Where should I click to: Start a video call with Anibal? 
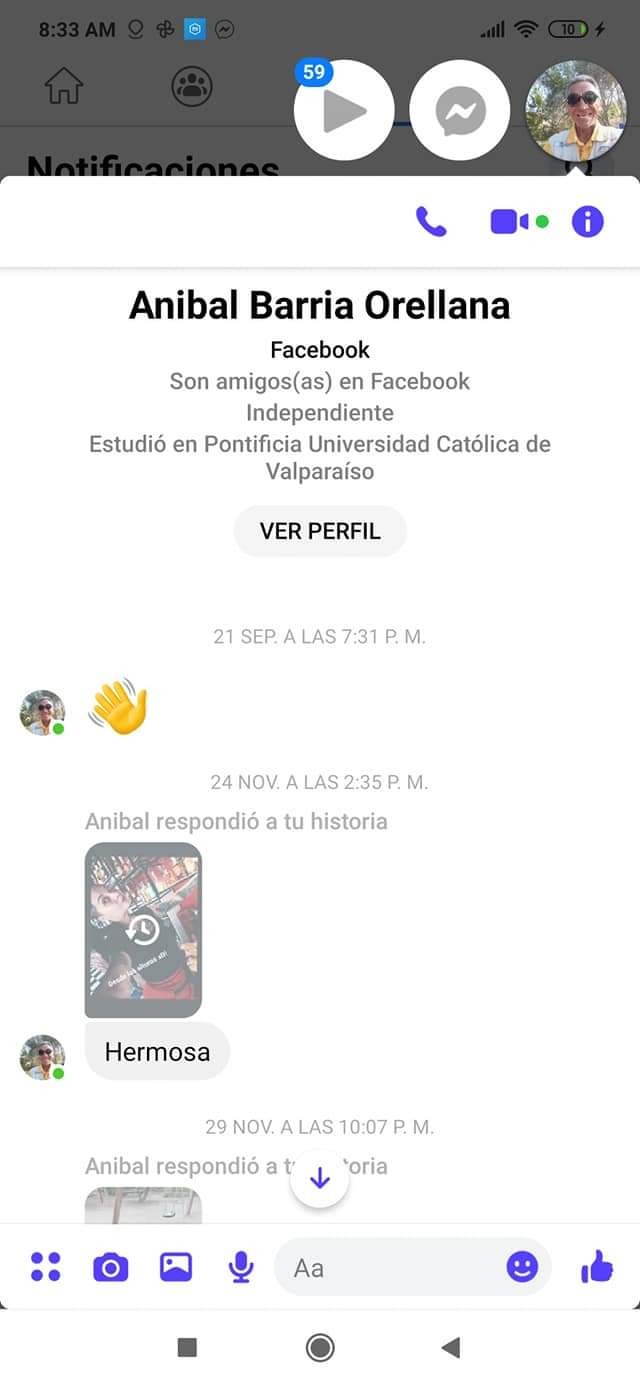click(509, 221)
